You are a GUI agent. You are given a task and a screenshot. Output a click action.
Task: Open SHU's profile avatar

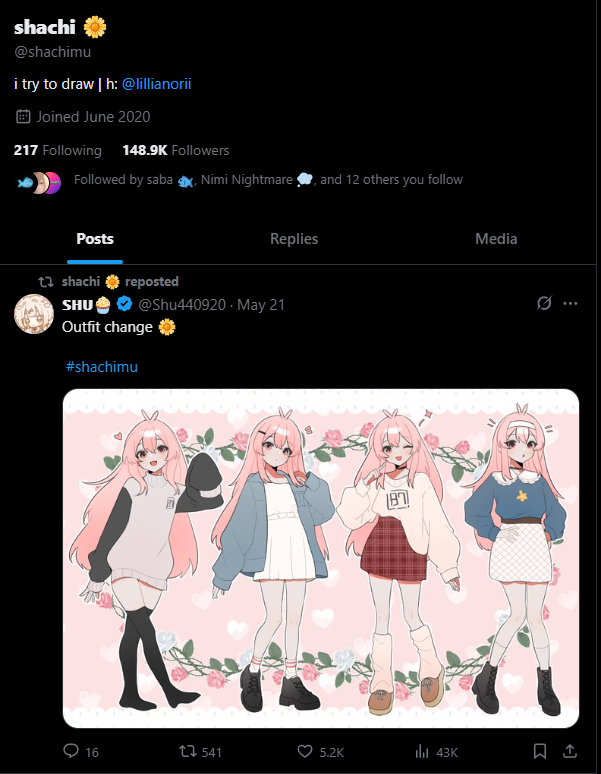[34, 315]
